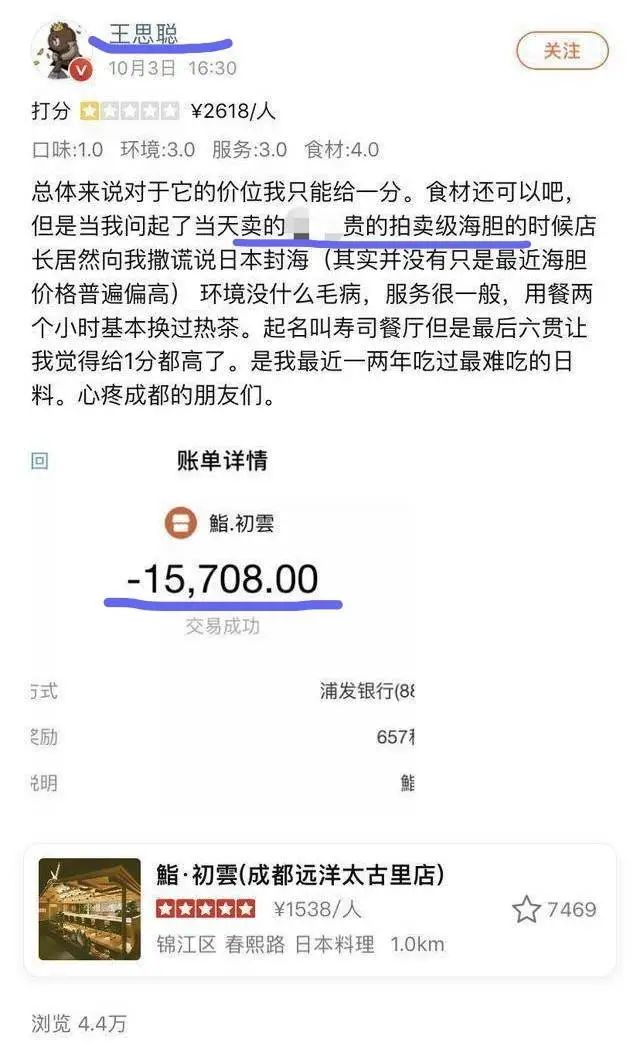This screenshot has width=640, height=1043.
Task: Open 王思聪's profile avatar
Action: pos(62,51)
